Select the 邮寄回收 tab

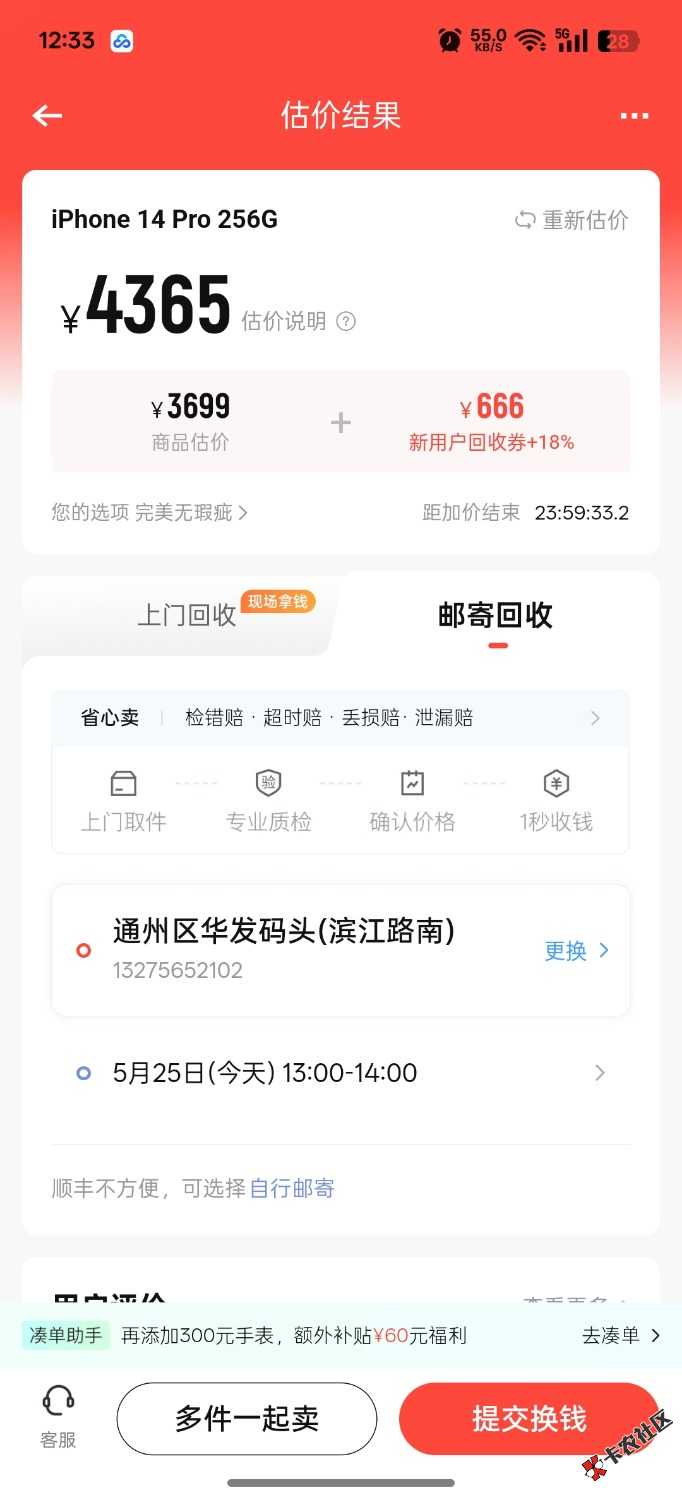pyautogui.click(x=496, y=615)
